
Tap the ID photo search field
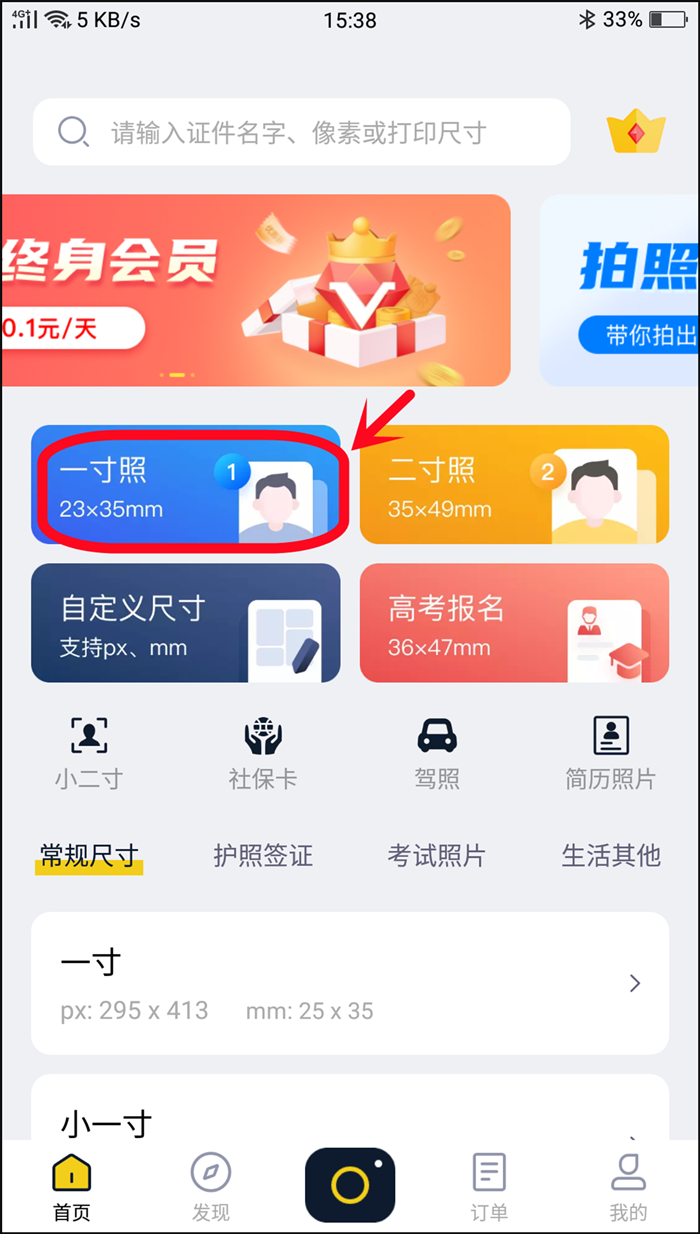(300, 132)
